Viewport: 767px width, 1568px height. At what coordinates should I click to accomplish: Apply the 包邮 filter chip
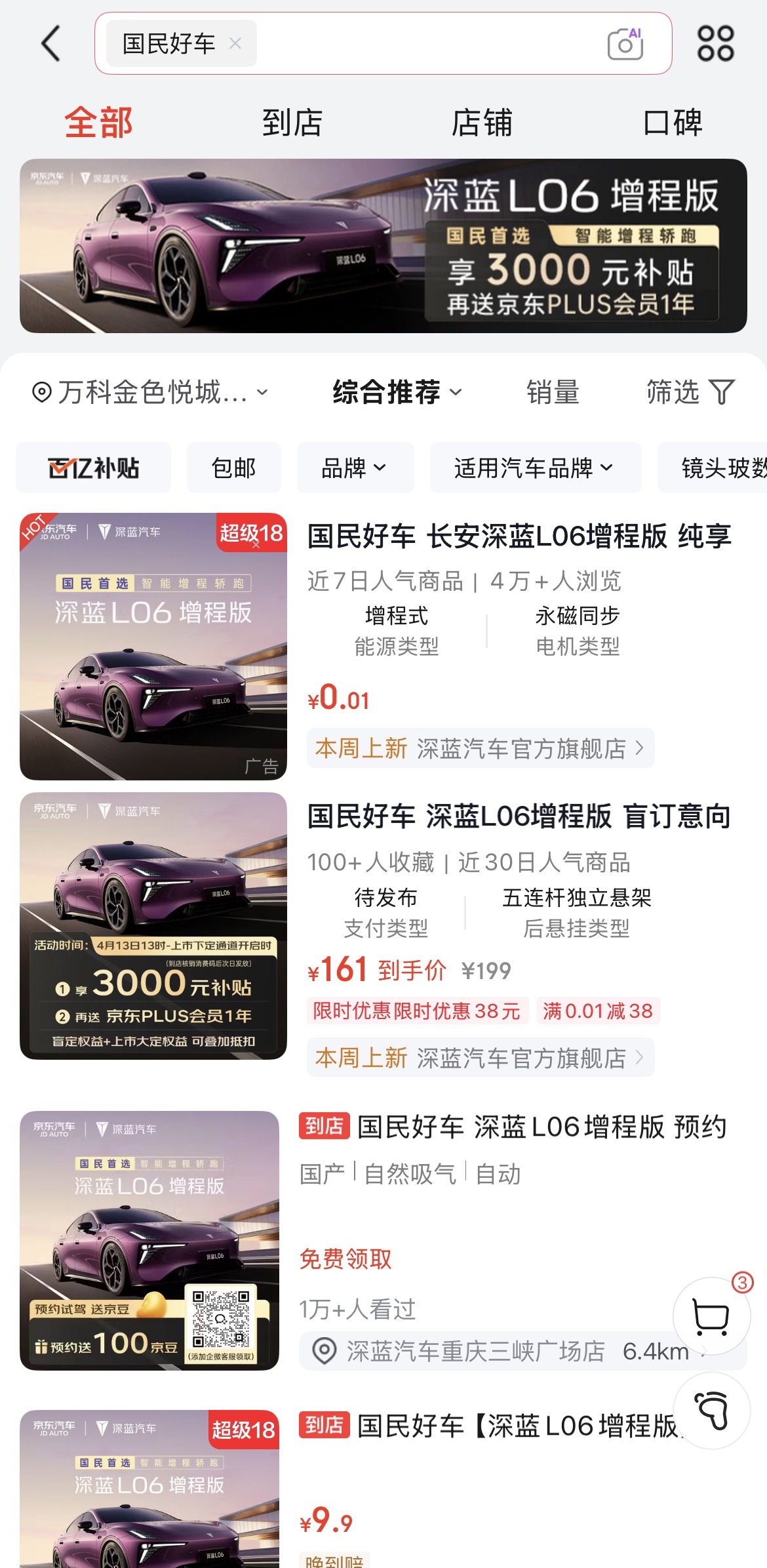pyautogui.click(x=233, y=468)
